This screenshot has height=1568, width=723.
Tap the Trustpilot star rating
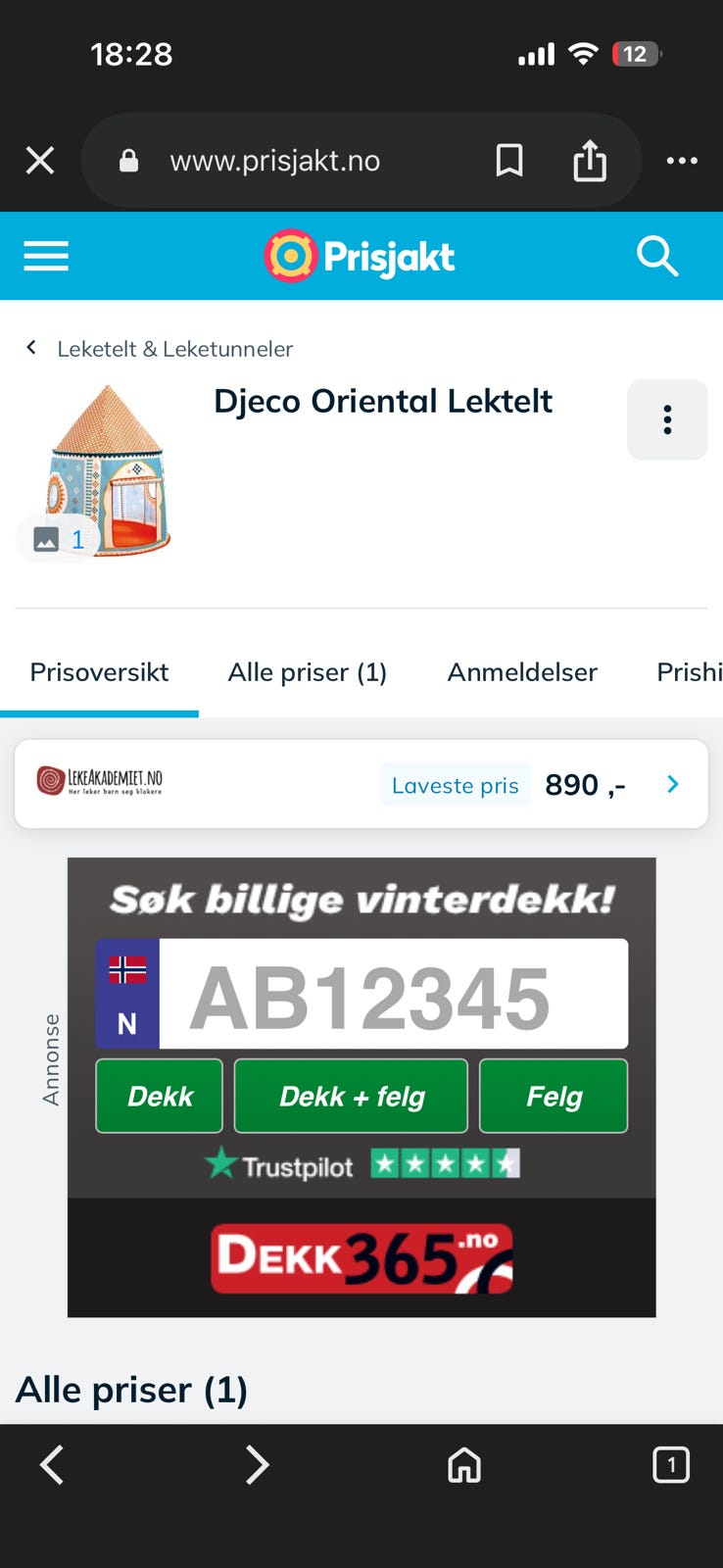point(361,1164)
